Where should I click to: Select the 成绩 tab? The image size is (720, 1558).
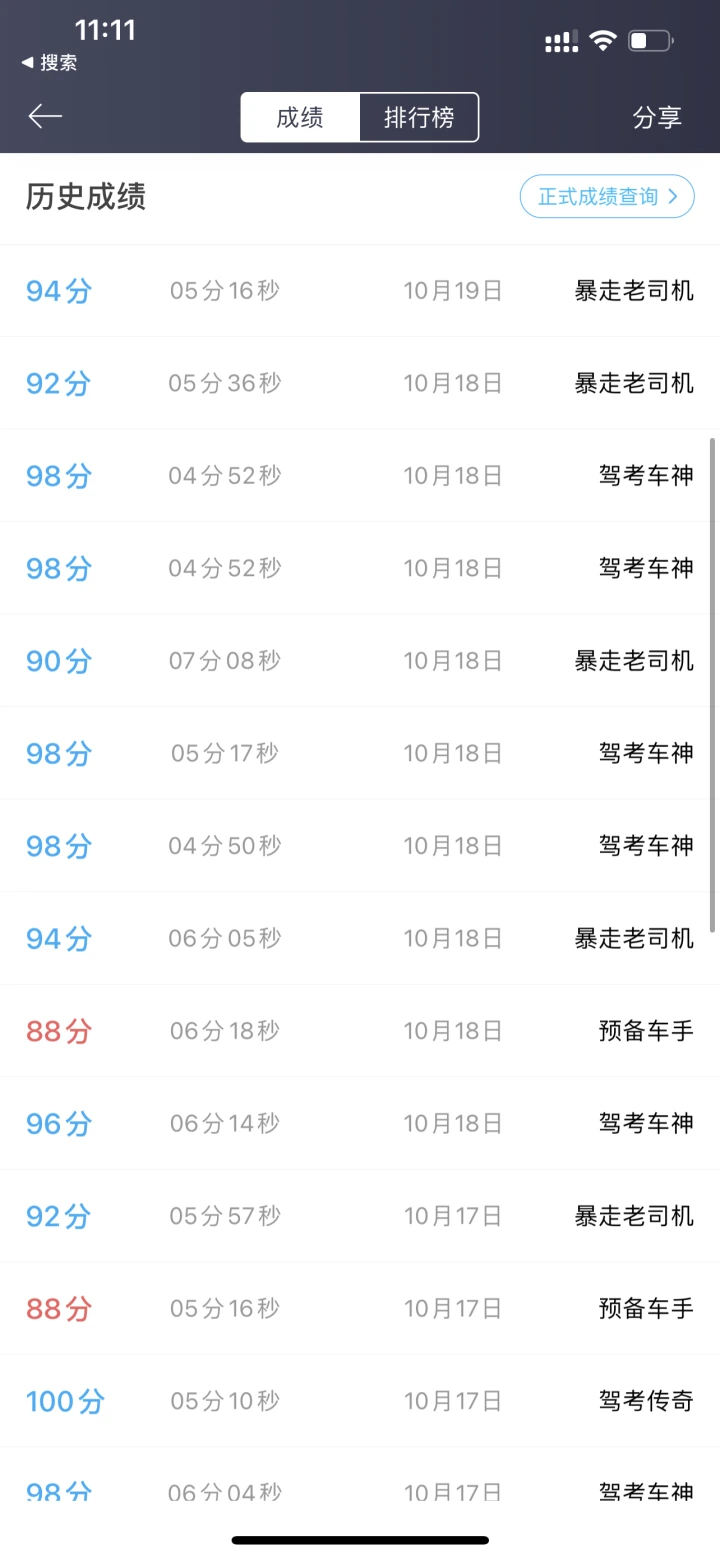300,118
